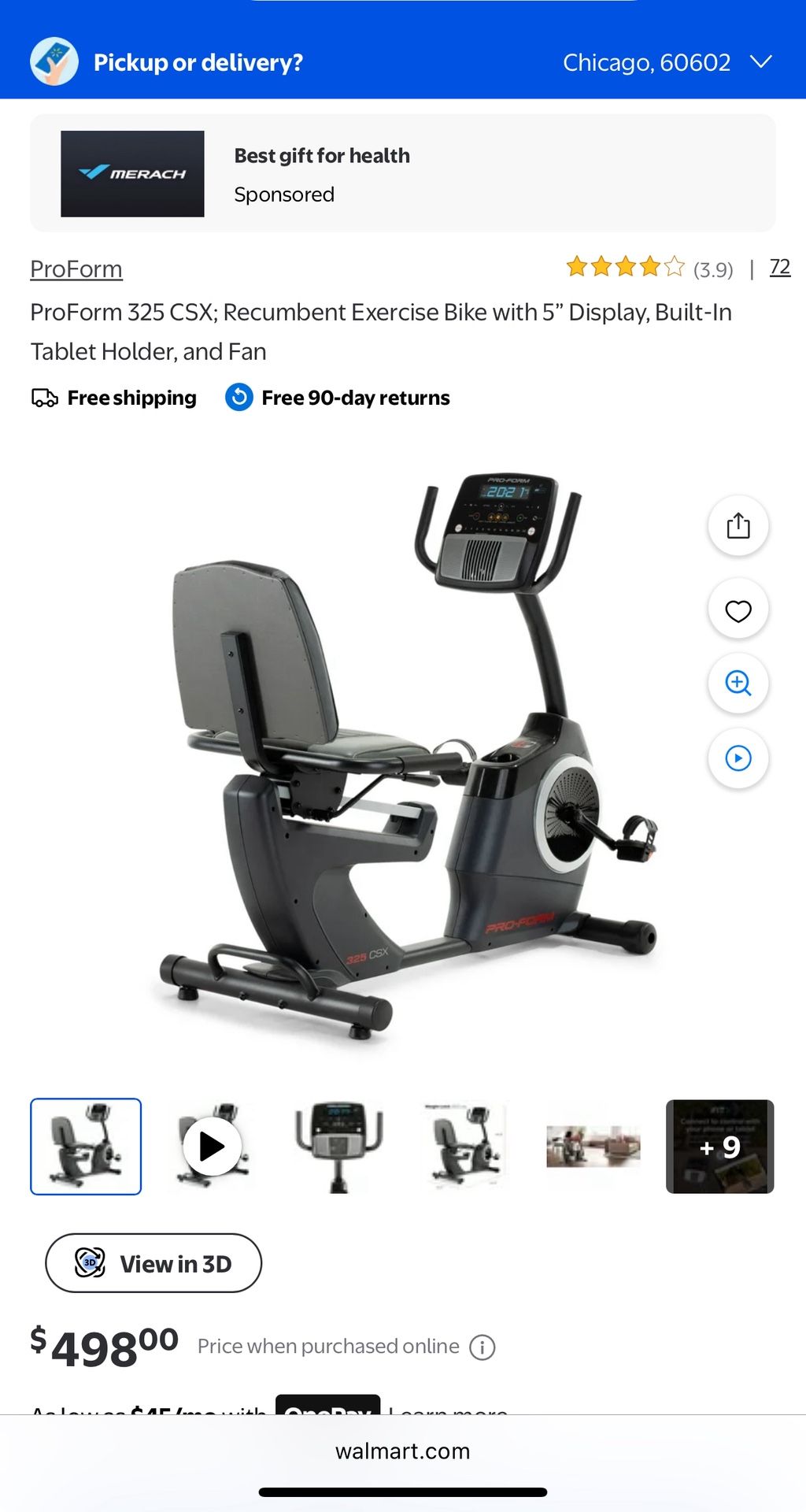Screen dimensions: 806x1512
Task: Tap the 3D cube icon on View in 3D
Action: [91, 1263]
